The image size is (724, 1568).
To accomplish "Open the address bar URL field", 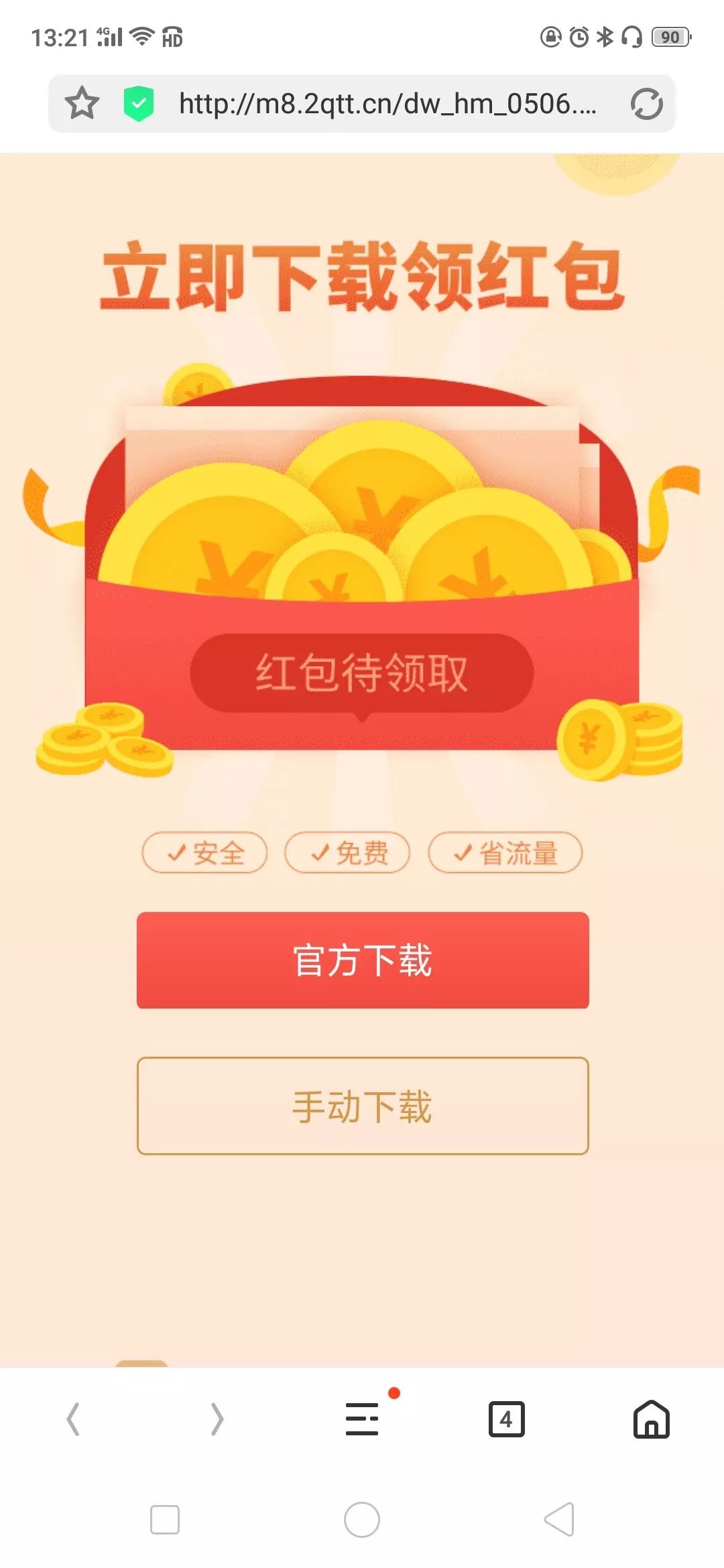I will [x=387, y=104].
